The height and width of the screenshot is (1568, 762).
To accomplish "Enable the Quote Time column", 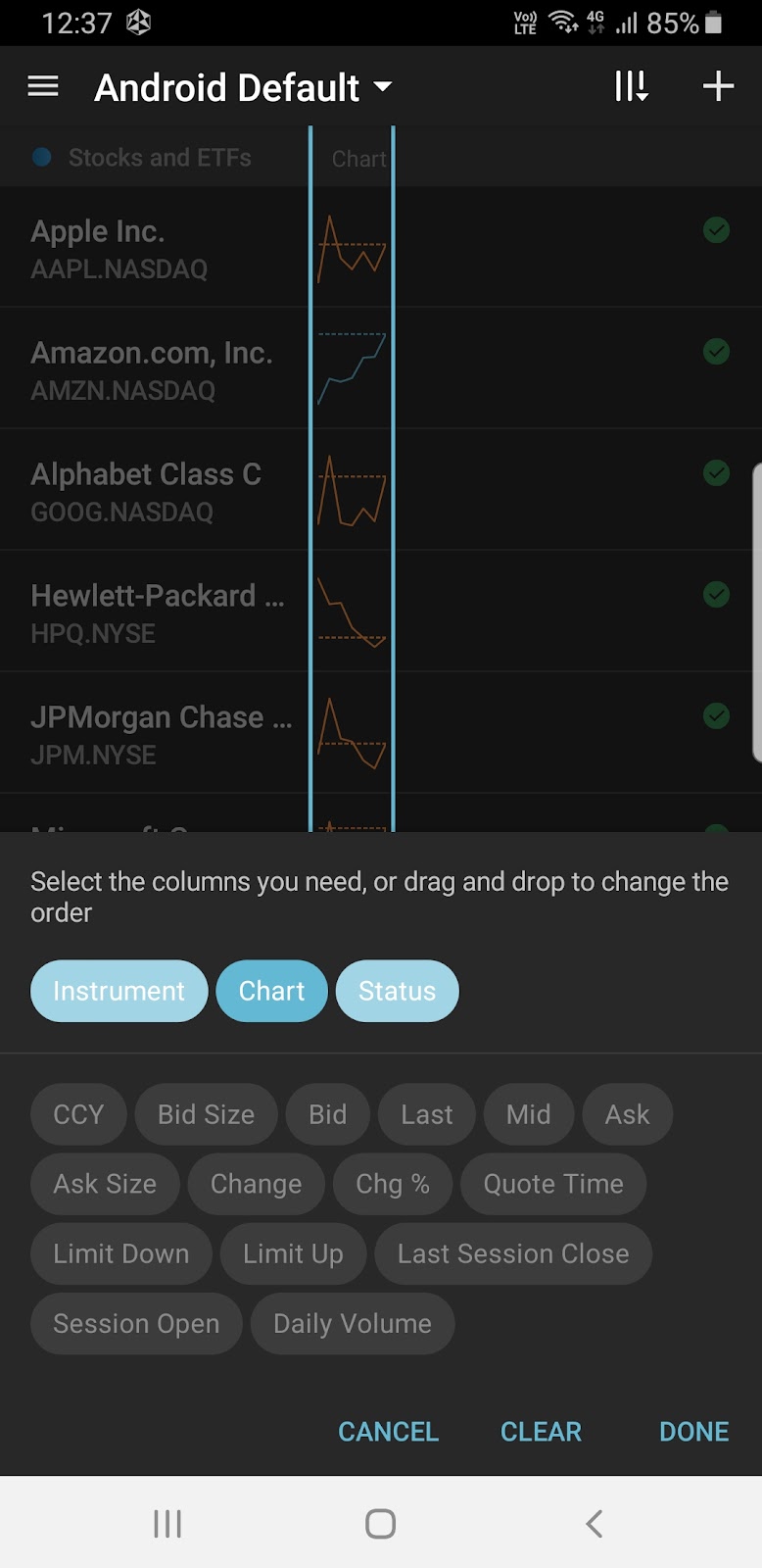I will tap(552, 1184).
